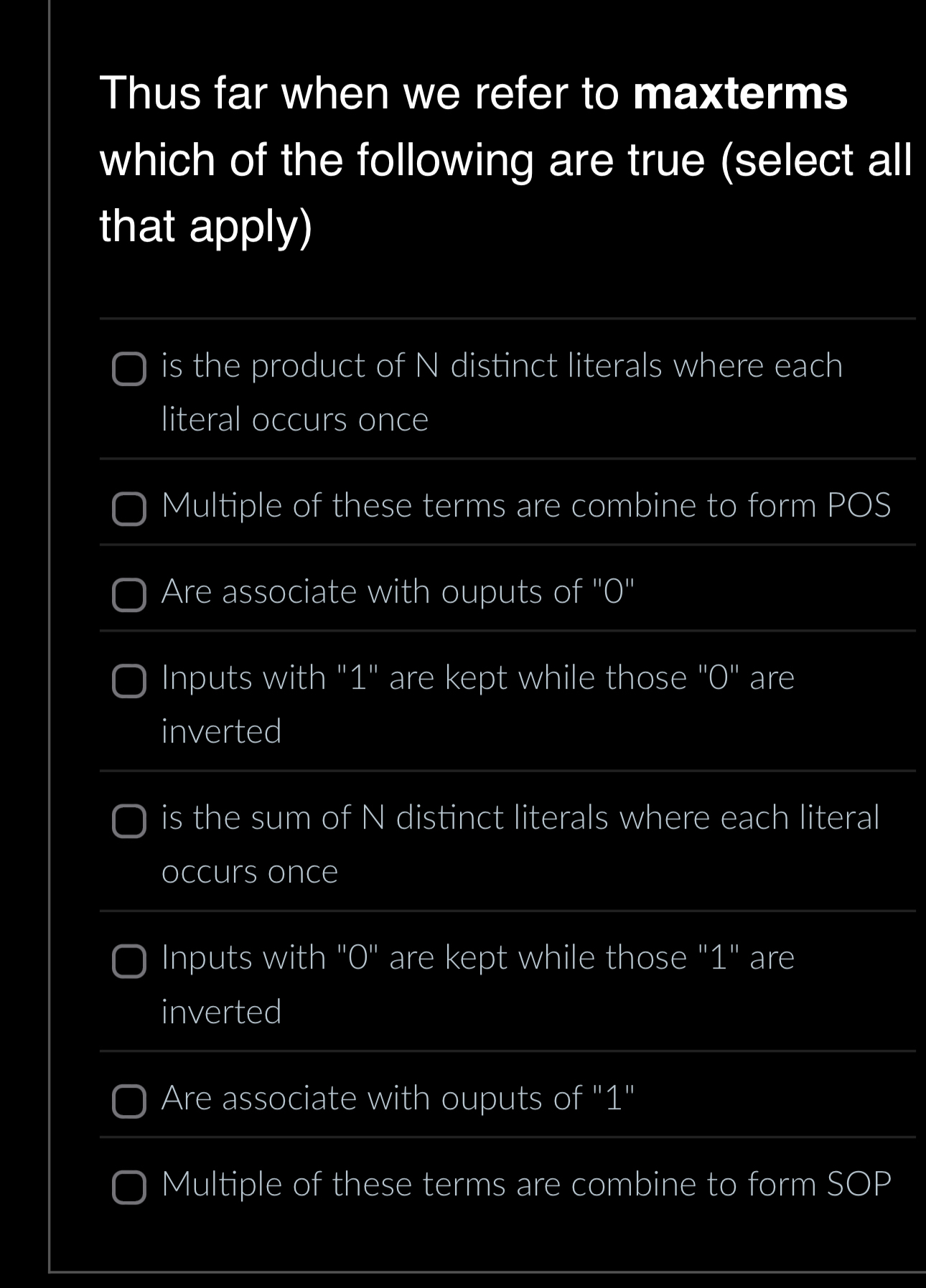Viewport: 926px width, 1288px height.
Task: Select 'is the sum of N distinct literals'
Action: pyautogui.click(x=129, y=821)
